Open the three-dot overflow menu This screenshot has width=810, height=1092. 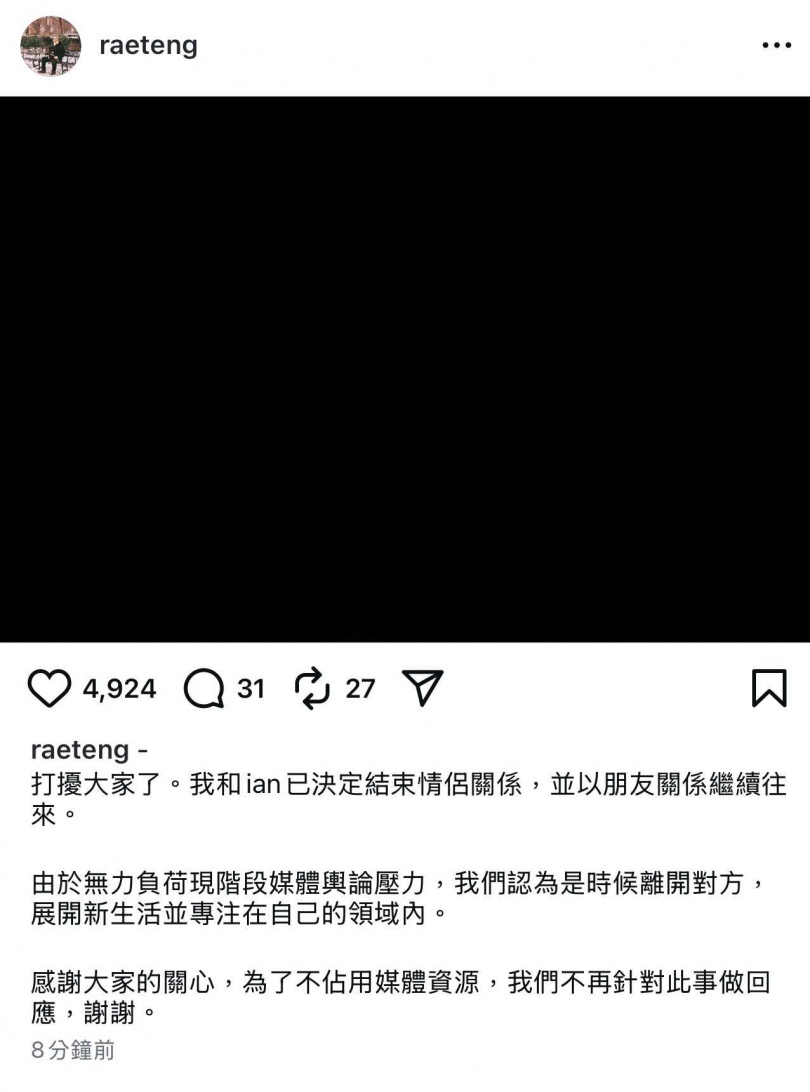pos(777,46)
